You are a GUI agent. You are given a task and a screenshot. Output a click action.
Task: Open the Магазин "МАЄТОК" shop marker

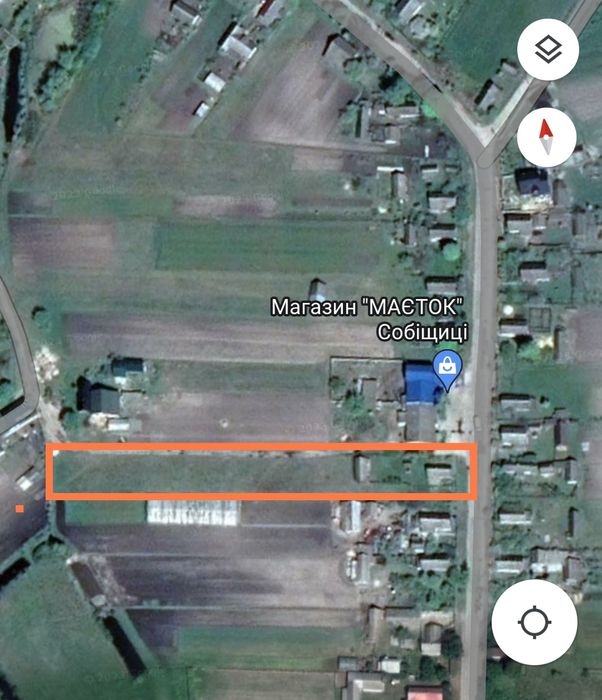pos(446,368)
